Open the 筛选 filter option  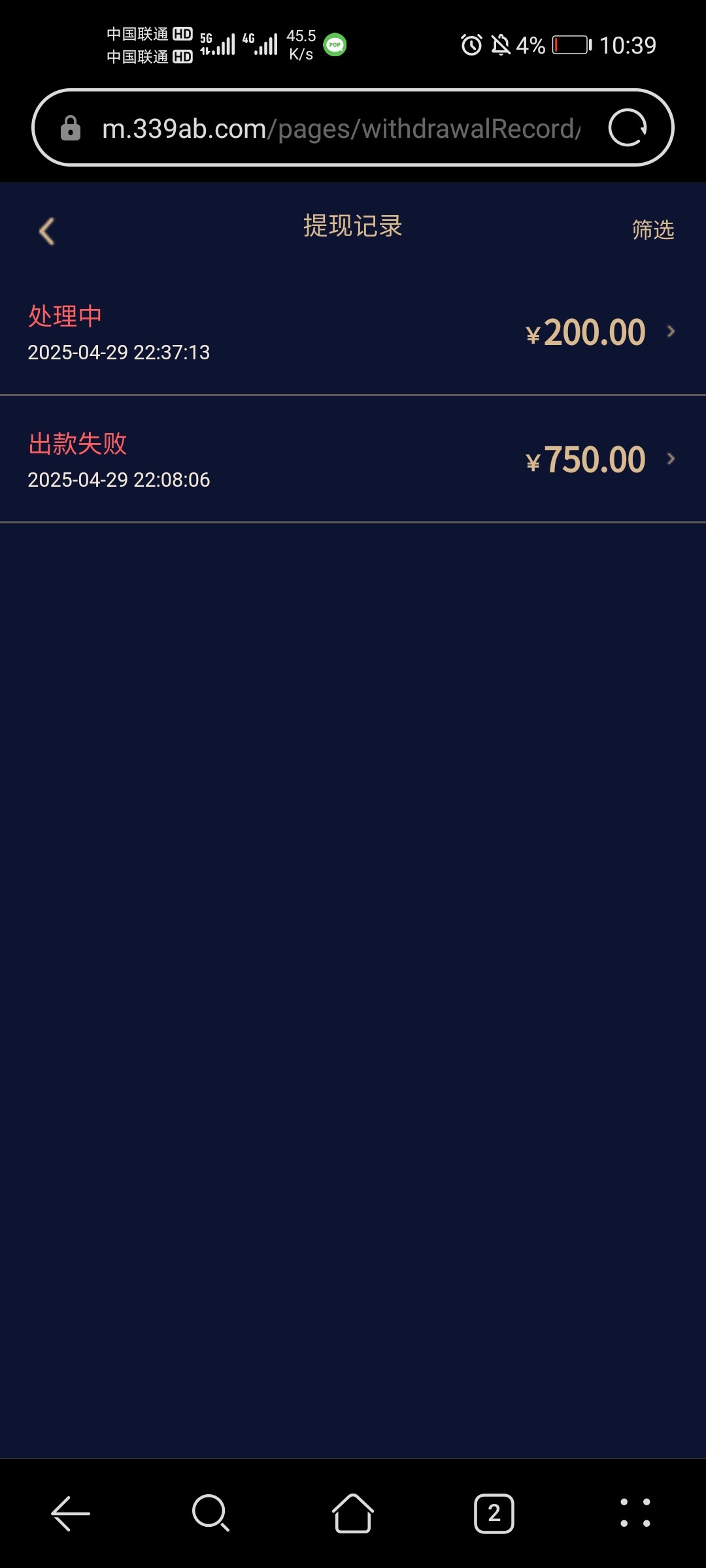coord(652,230)
